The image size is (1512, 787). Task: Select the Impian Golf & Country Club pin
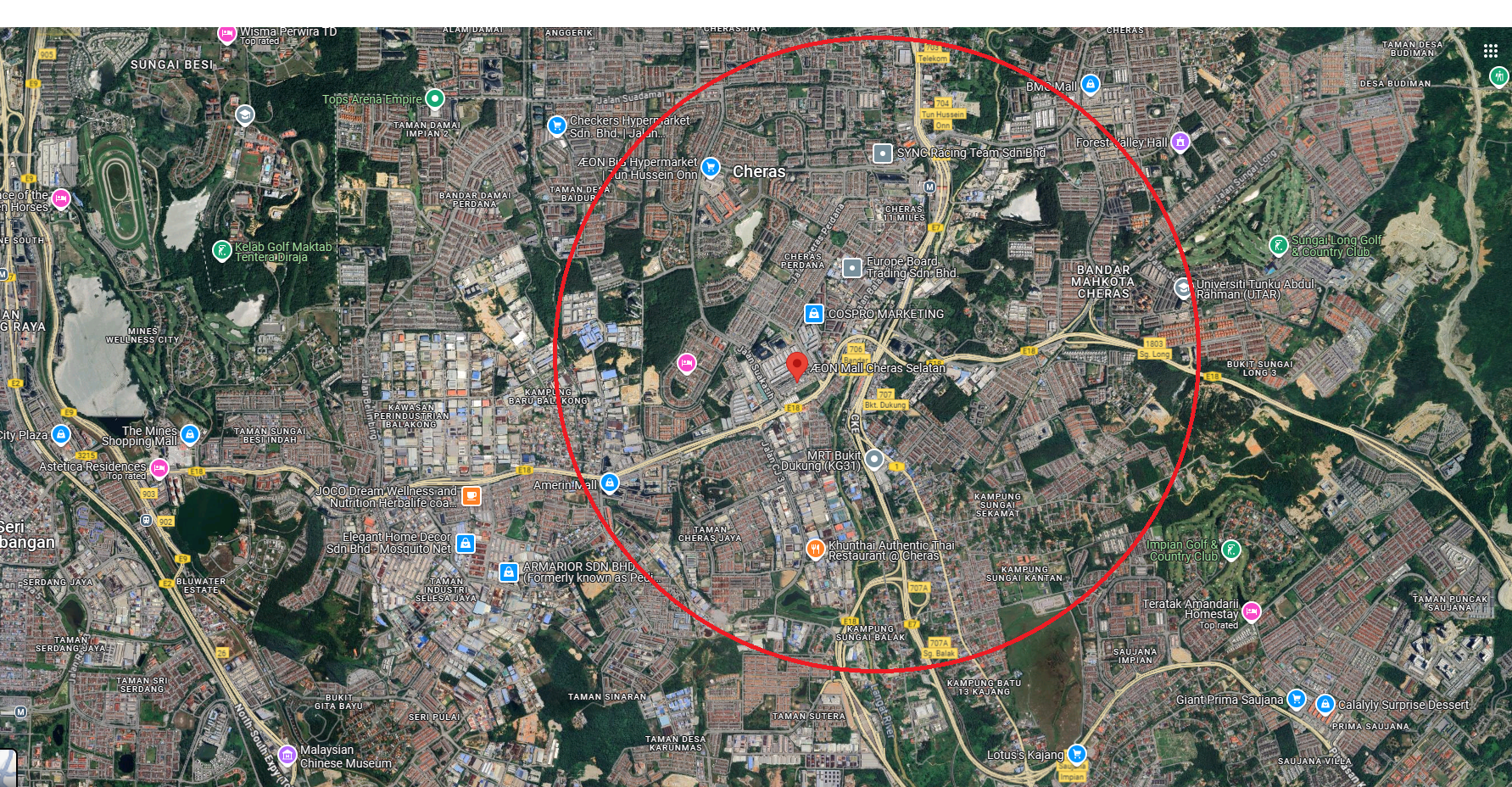pos(1231,550)
